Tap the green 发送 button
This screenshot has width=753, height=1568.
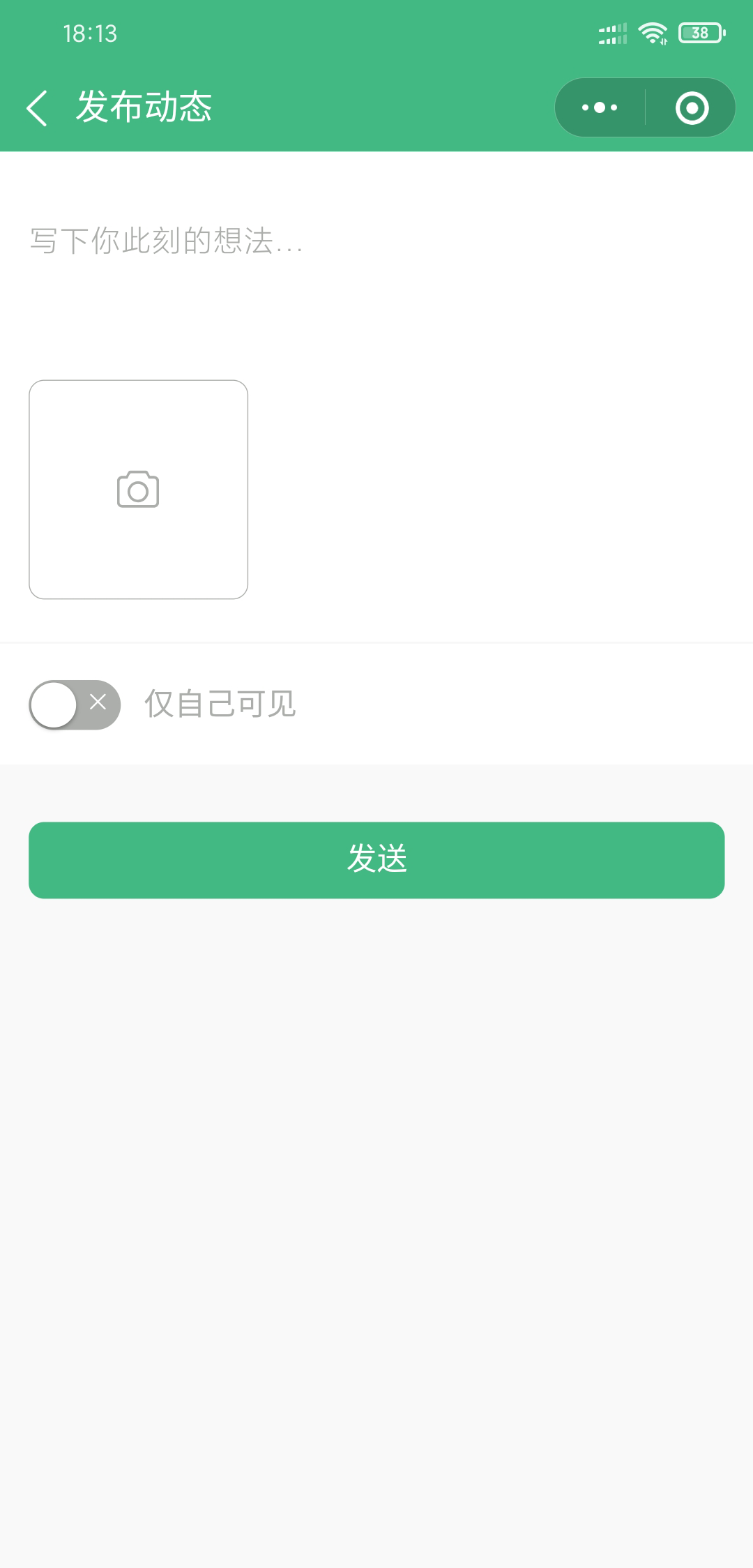point(376,859)
